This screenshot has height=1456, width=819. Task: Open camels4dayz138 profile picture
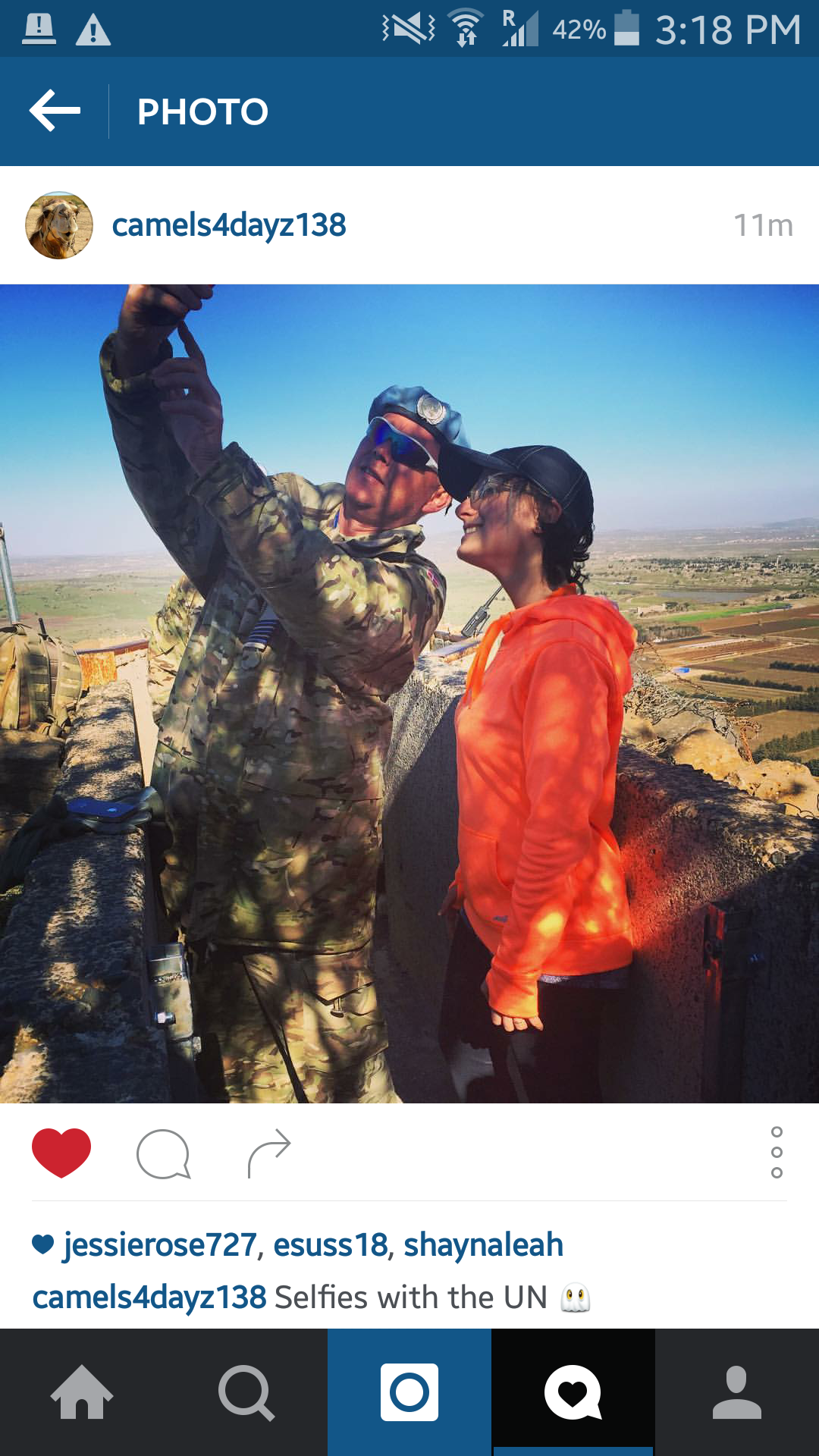[59, 225]
